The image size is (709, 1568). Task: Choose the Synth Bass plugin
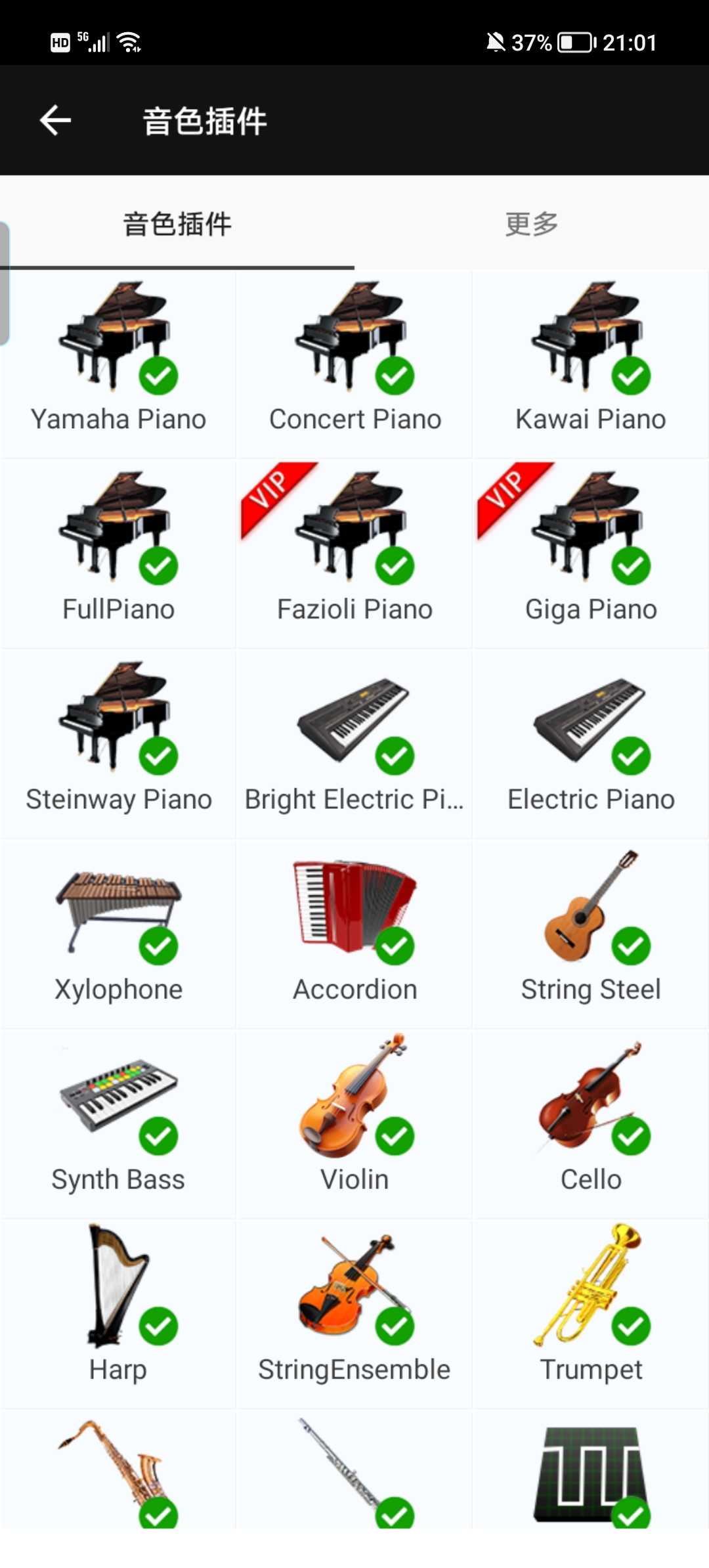[118, 1123]
